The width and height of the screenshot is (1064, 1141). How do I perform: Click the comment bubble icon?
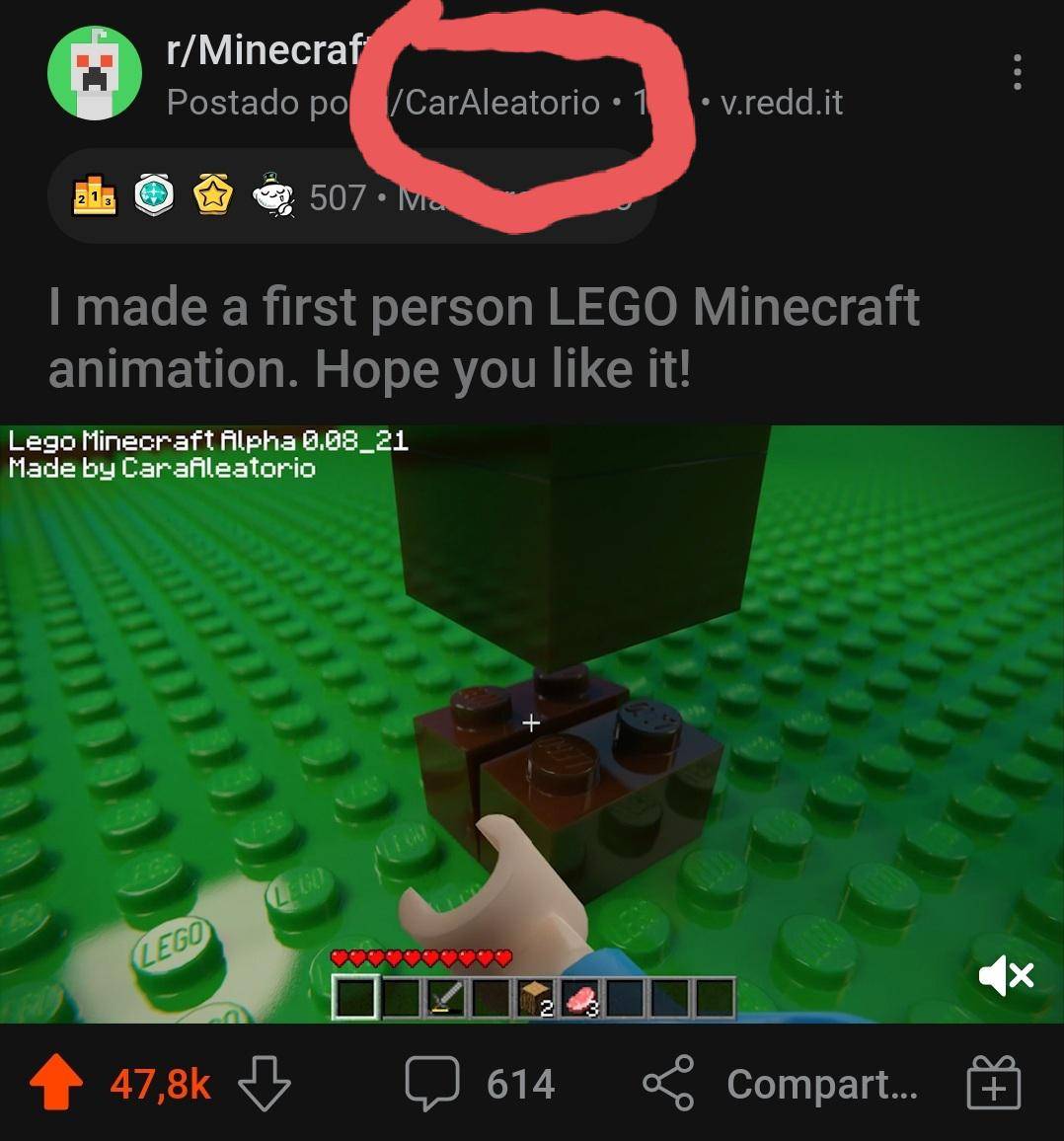(x=430, y=1083)
